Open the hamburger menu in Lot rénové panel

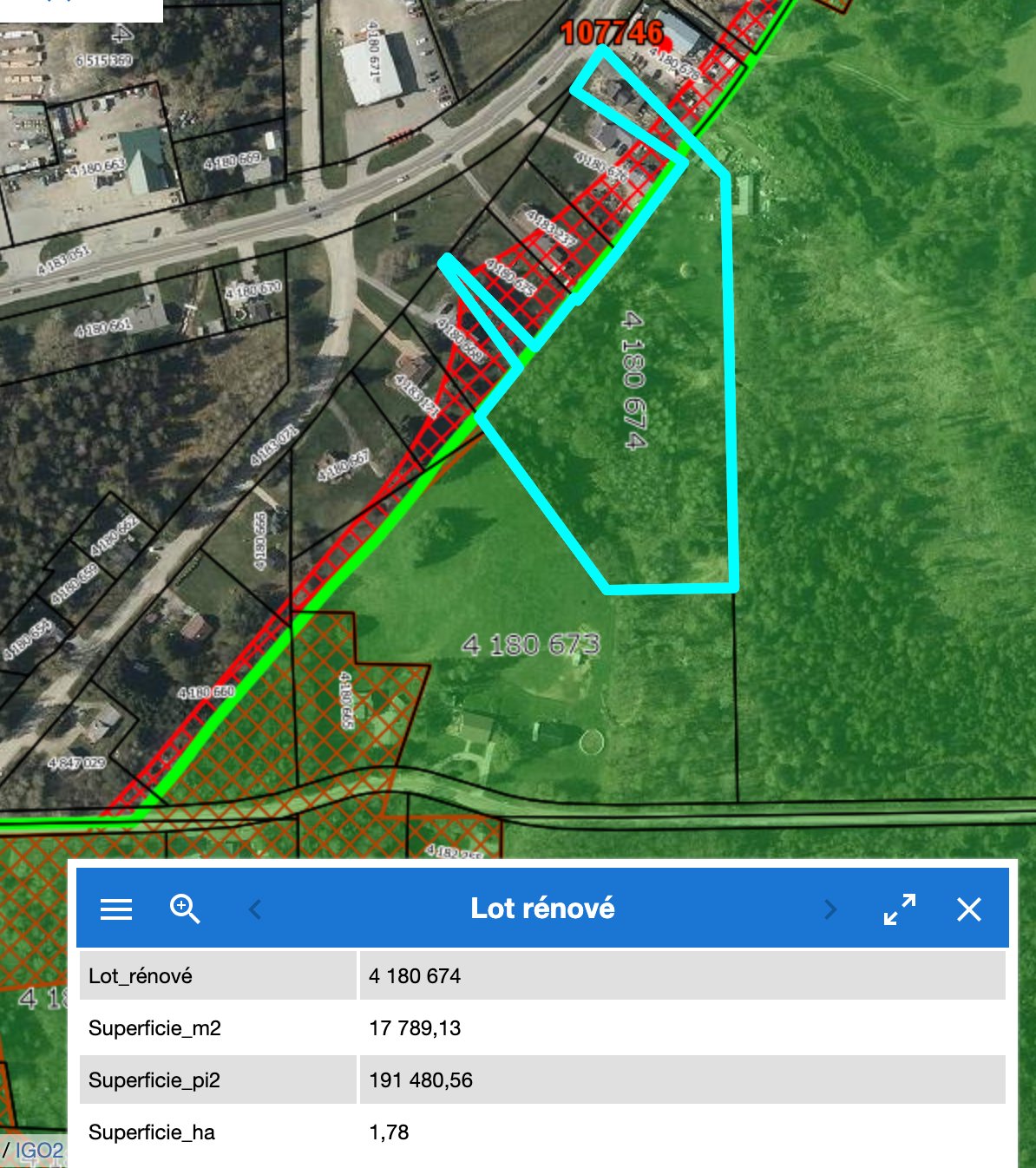coord(116,909)
